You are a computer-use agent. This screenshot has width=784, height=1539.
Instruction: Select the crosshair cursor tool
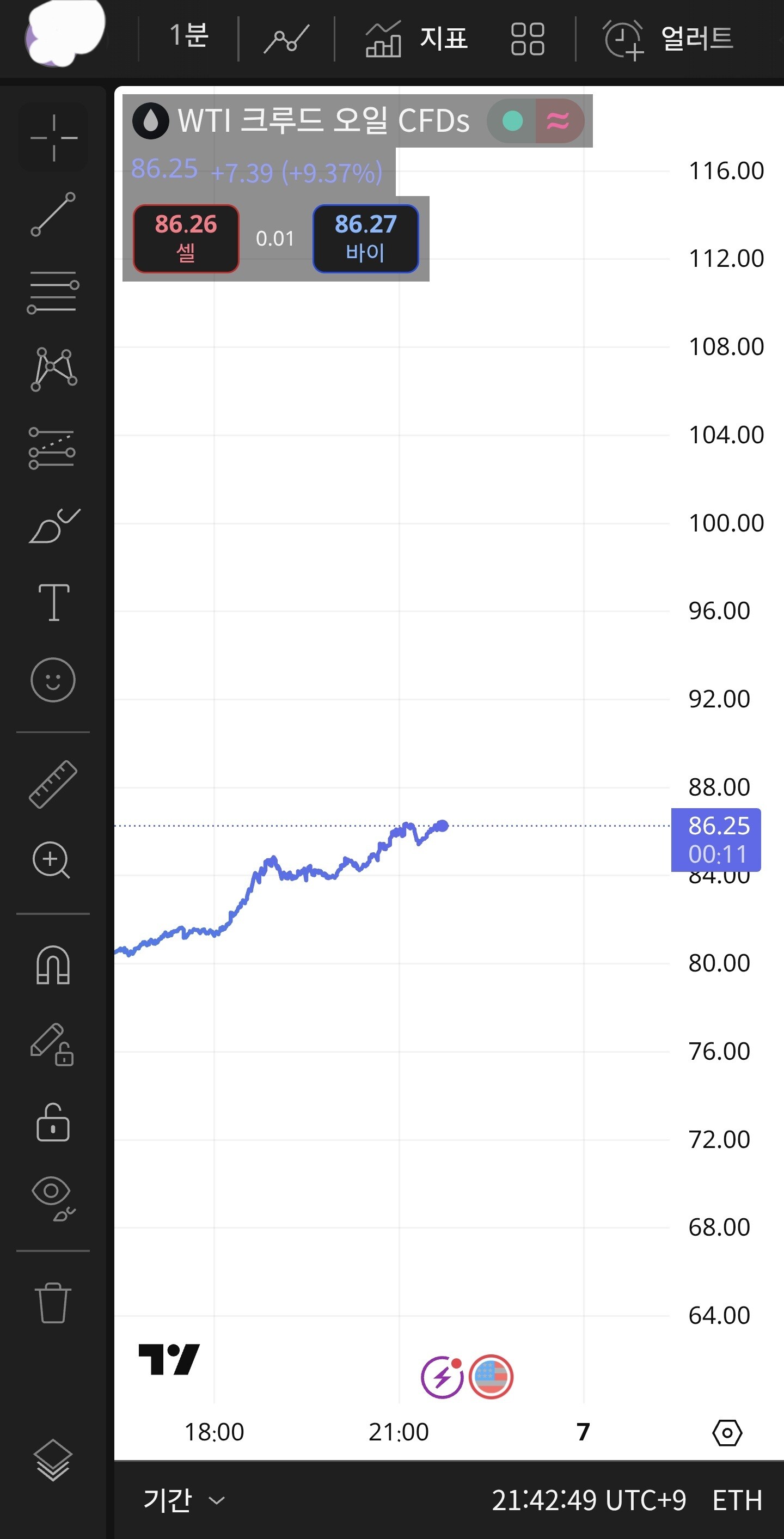click(x=54, y=137)
